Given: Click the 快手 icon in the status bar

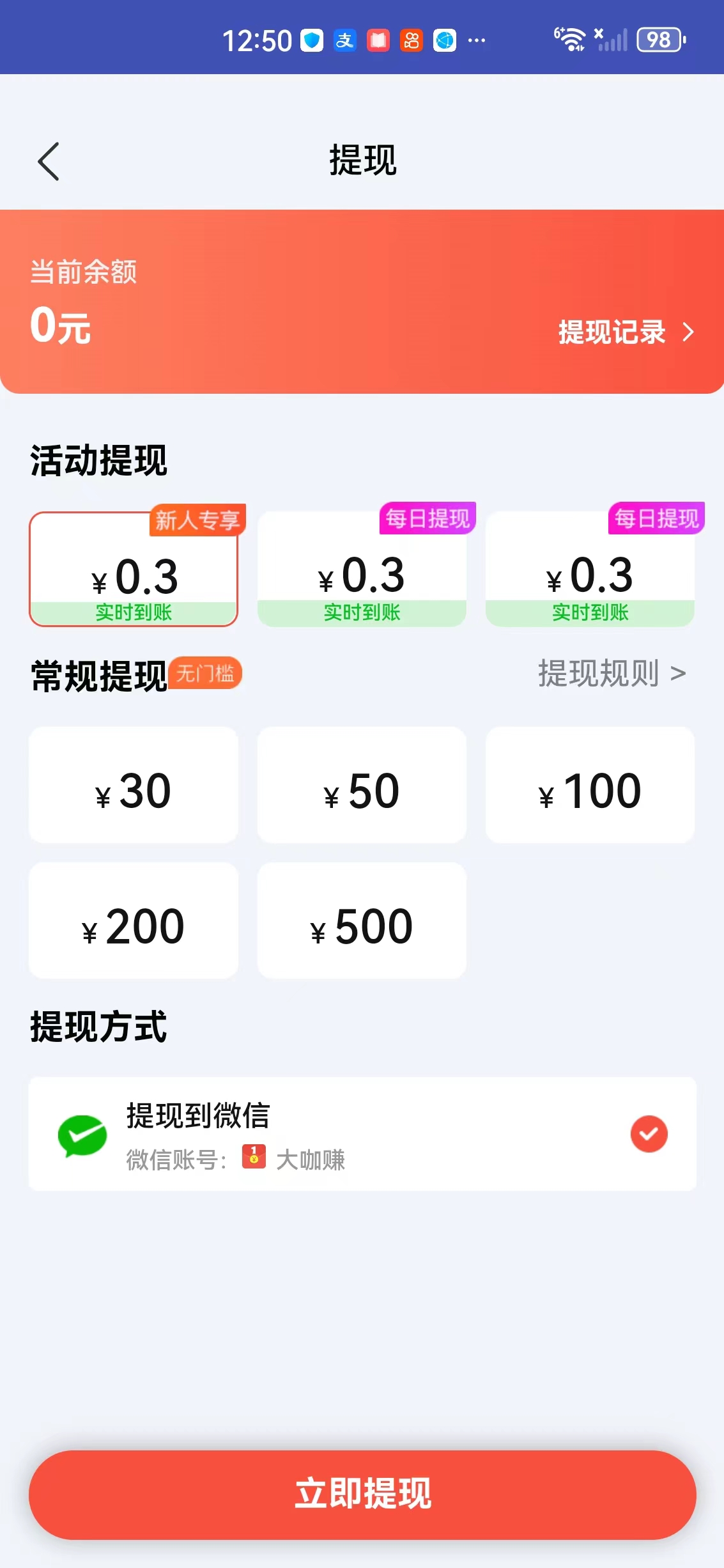Looking at the screenshot, I should (x=412, y=40).
